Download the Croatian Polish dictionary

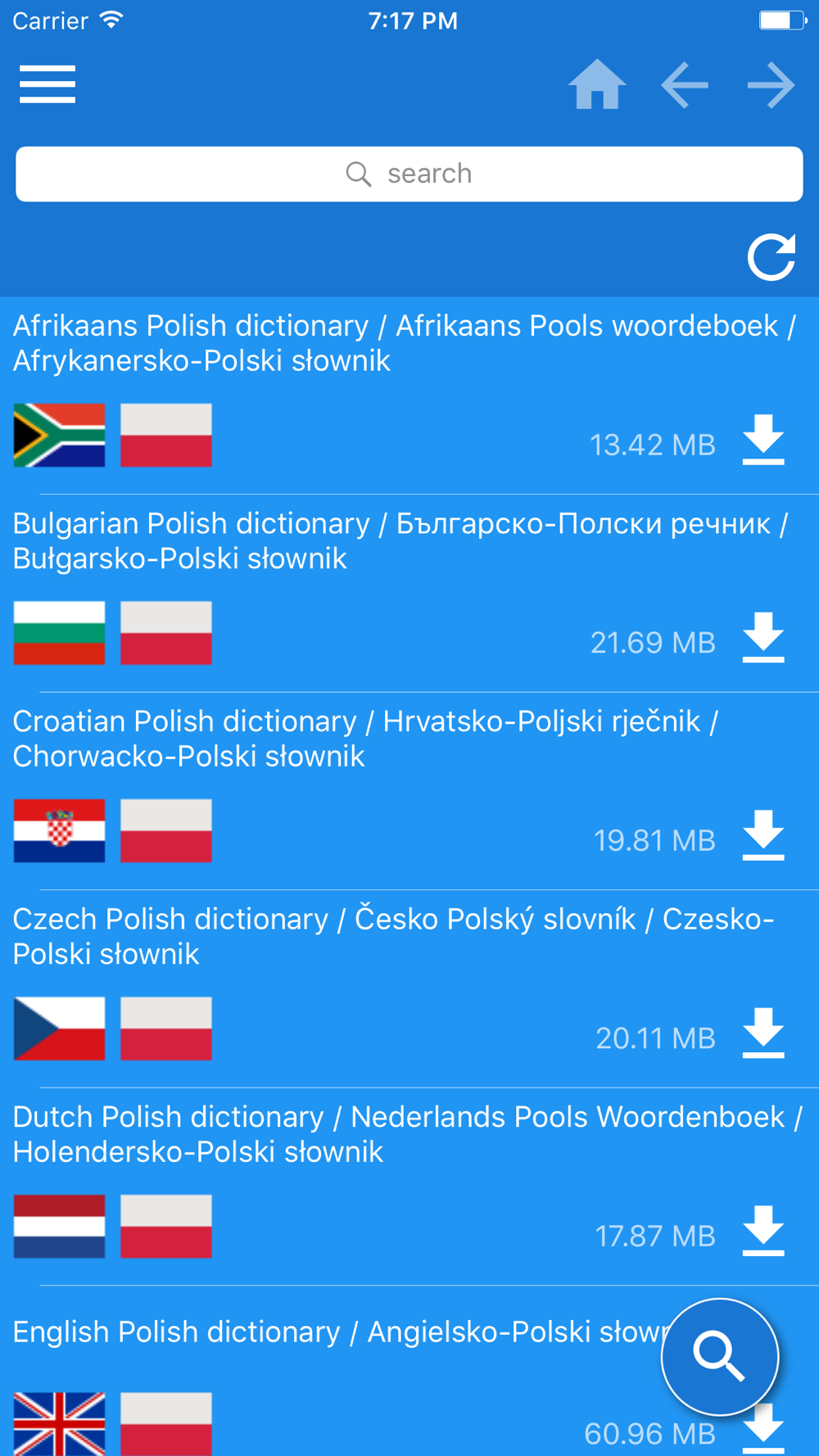click(763, 835)
